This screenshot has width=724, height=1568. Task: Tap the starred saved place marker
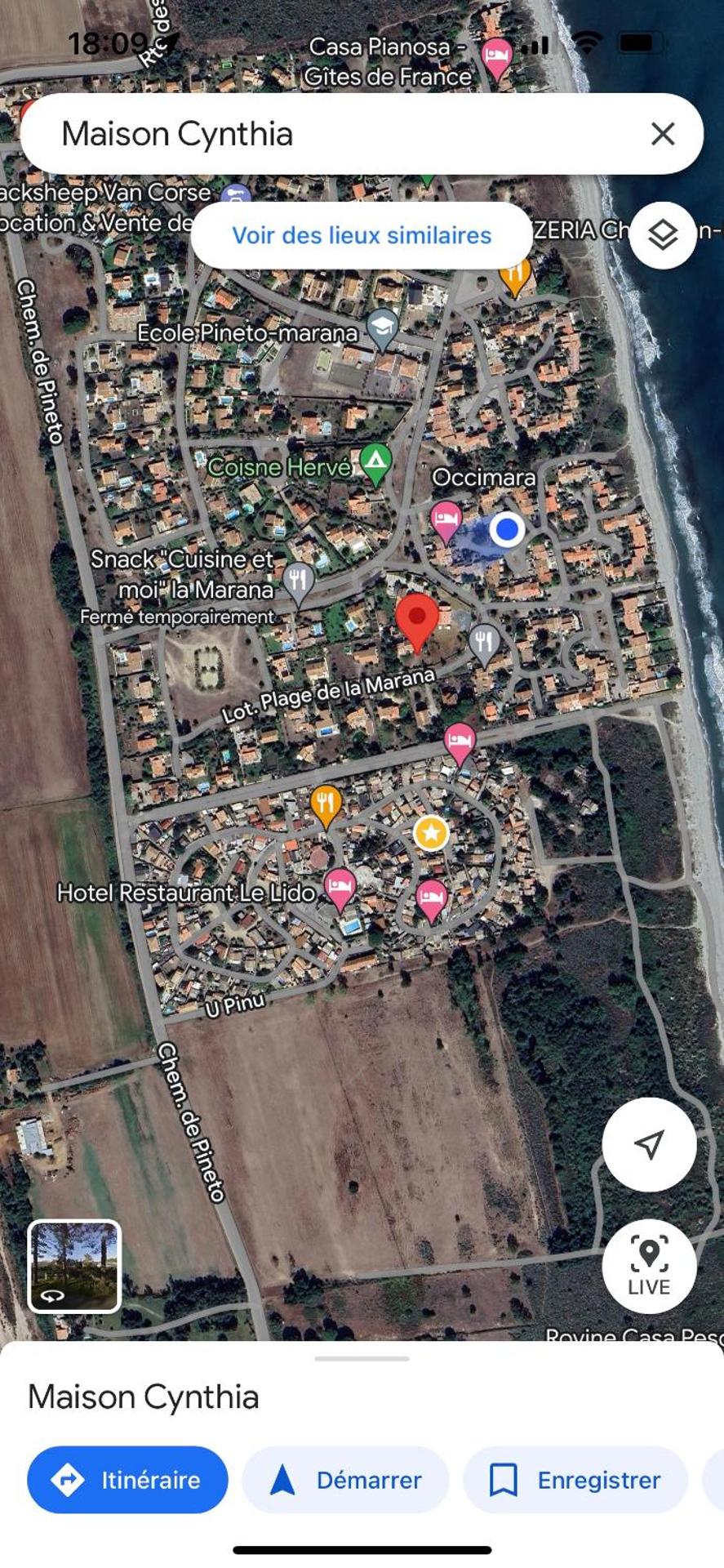point(431,834)
